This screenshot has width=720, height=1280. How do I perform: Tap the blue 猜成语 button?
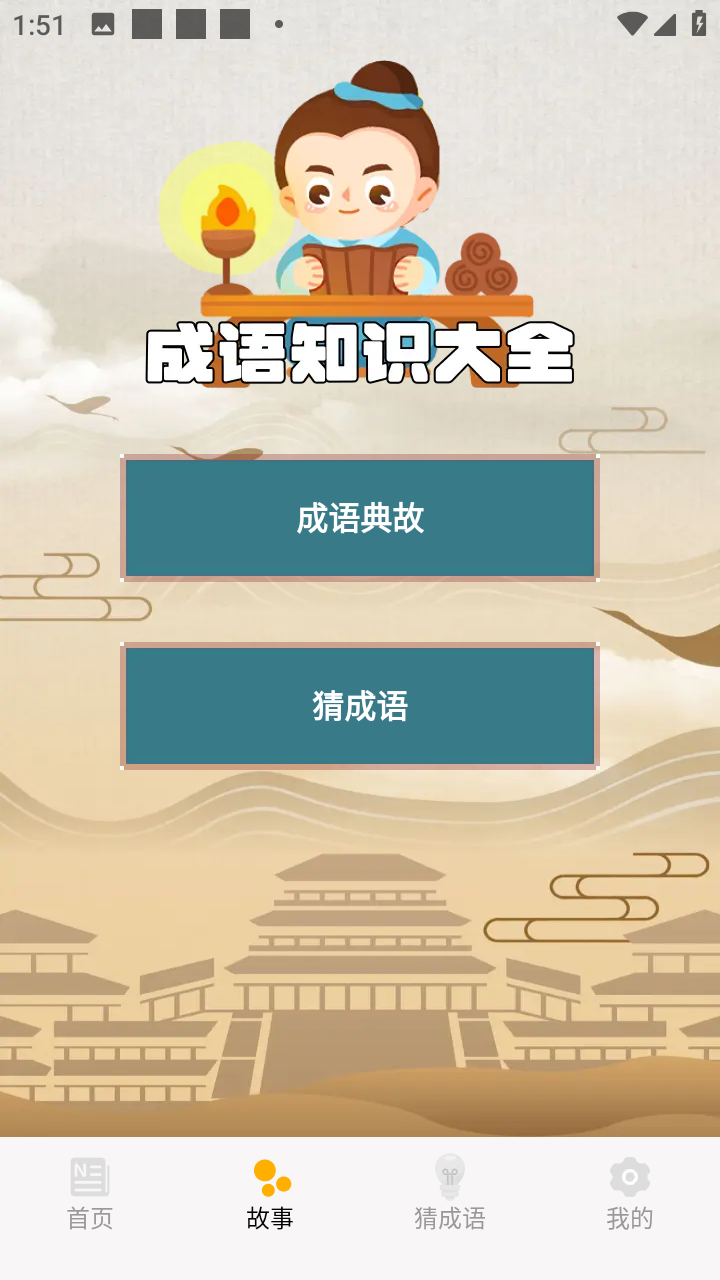click(x=360, y=706)
